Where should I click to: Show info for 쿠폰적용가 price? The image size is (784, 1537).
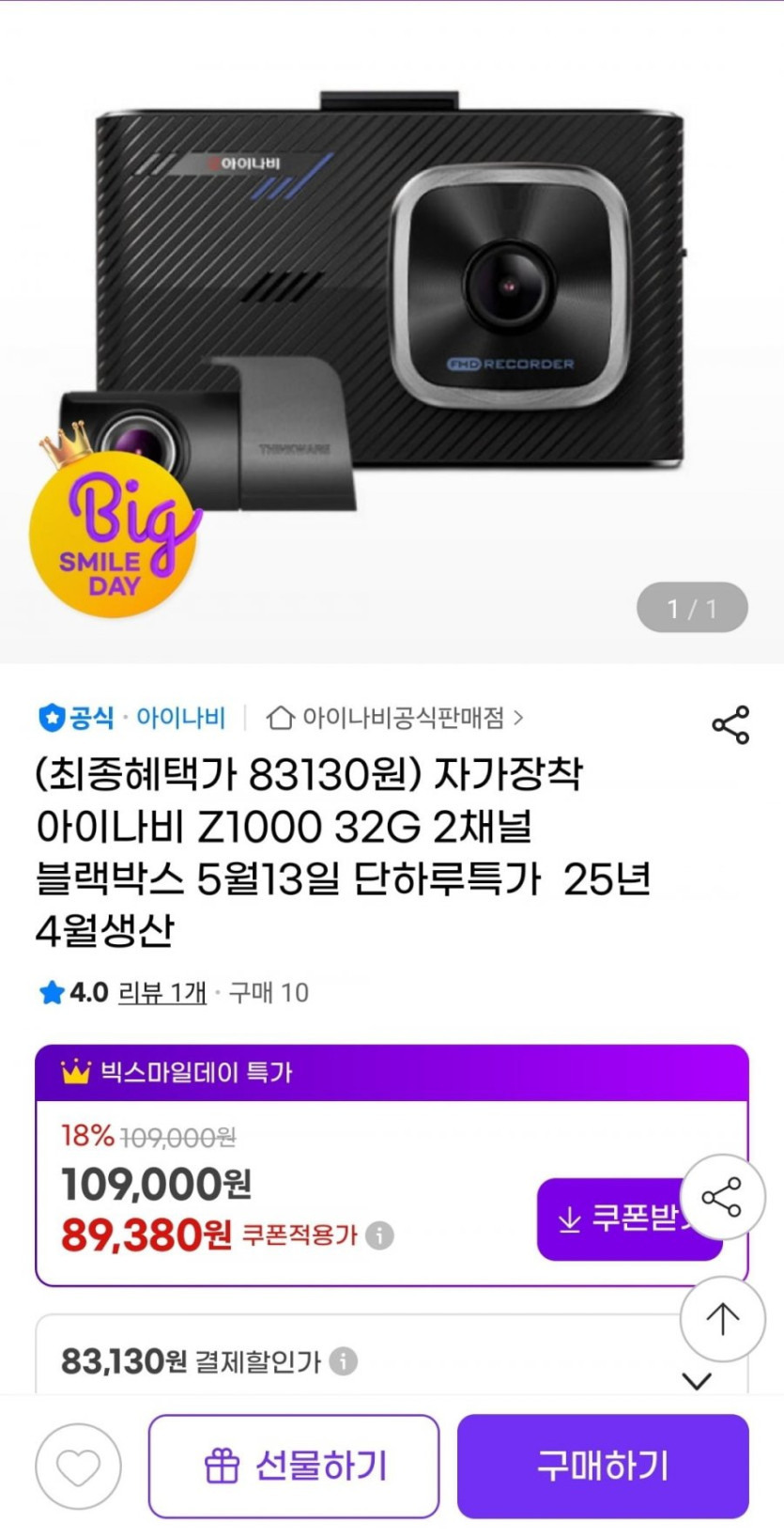379,1234
